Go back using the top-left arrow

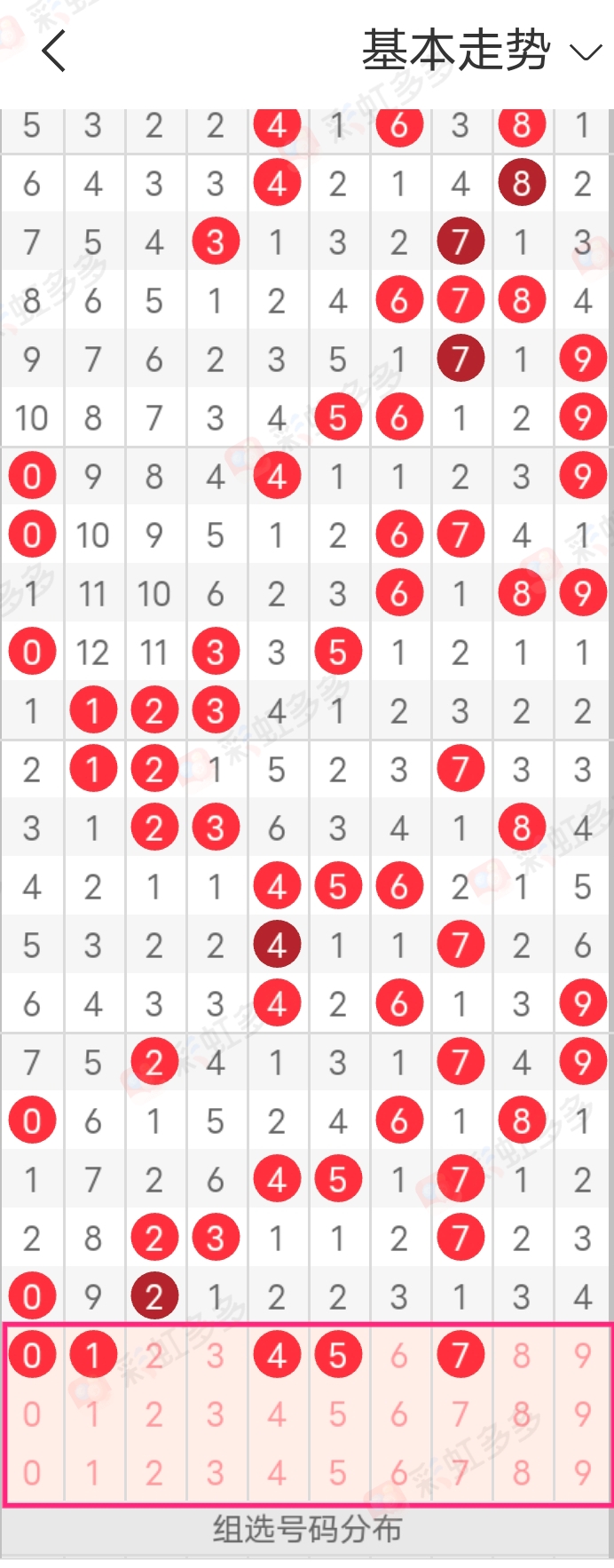click(54, 51)
